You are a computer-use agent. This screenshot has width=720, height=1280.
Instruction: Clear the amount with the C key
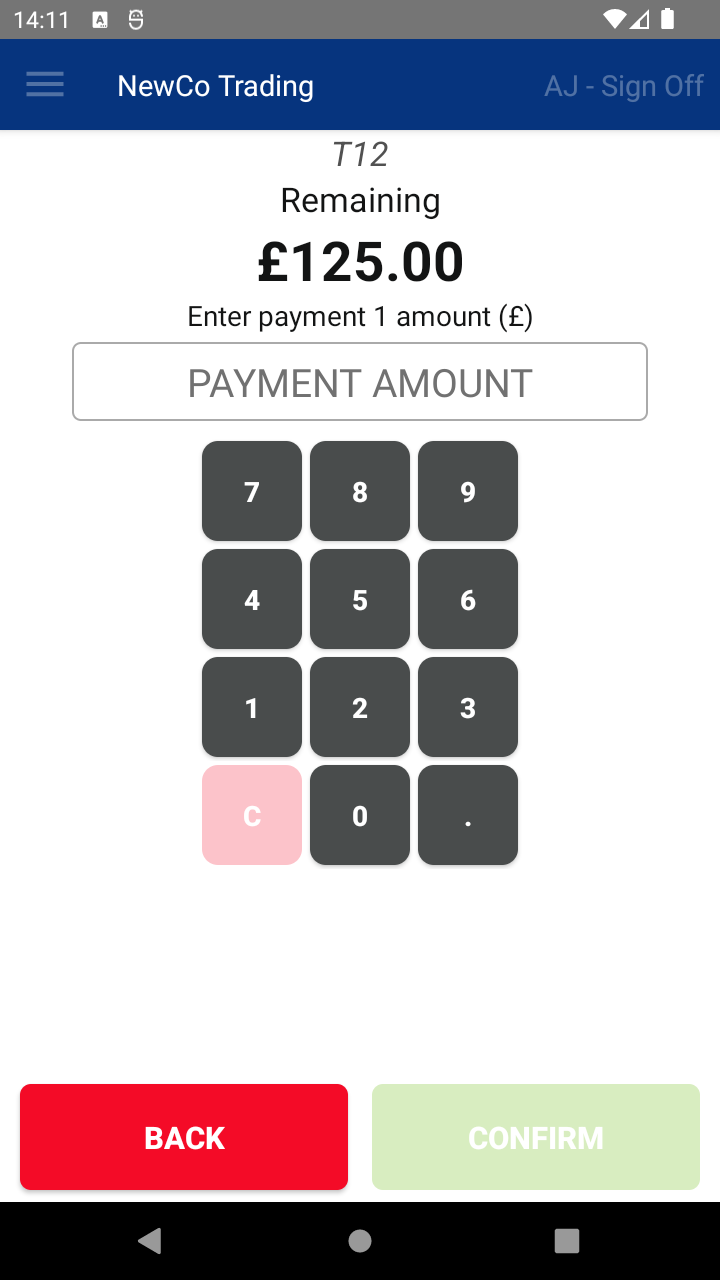252,815
